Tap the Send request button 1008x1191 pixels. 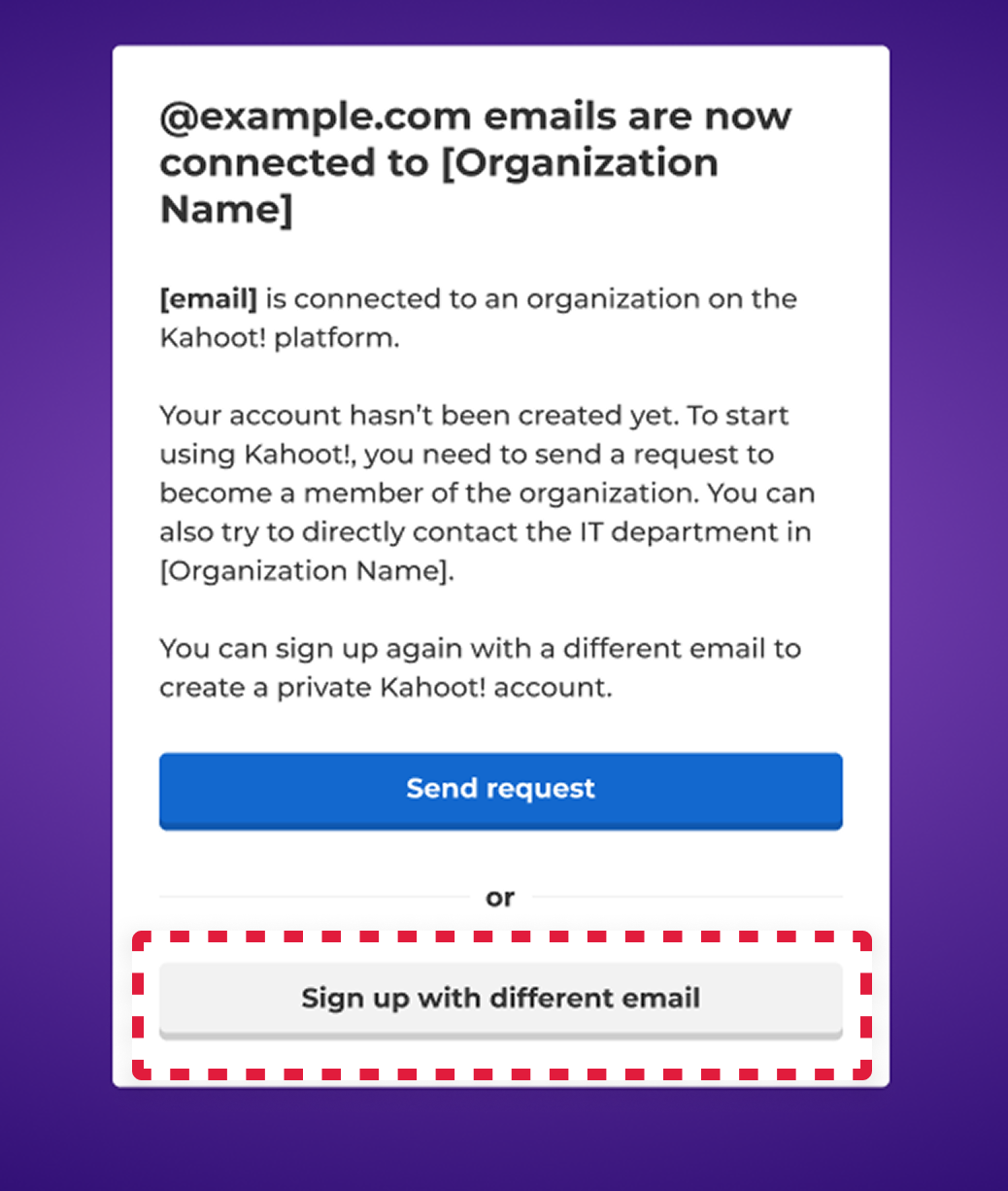pos(500,791)
